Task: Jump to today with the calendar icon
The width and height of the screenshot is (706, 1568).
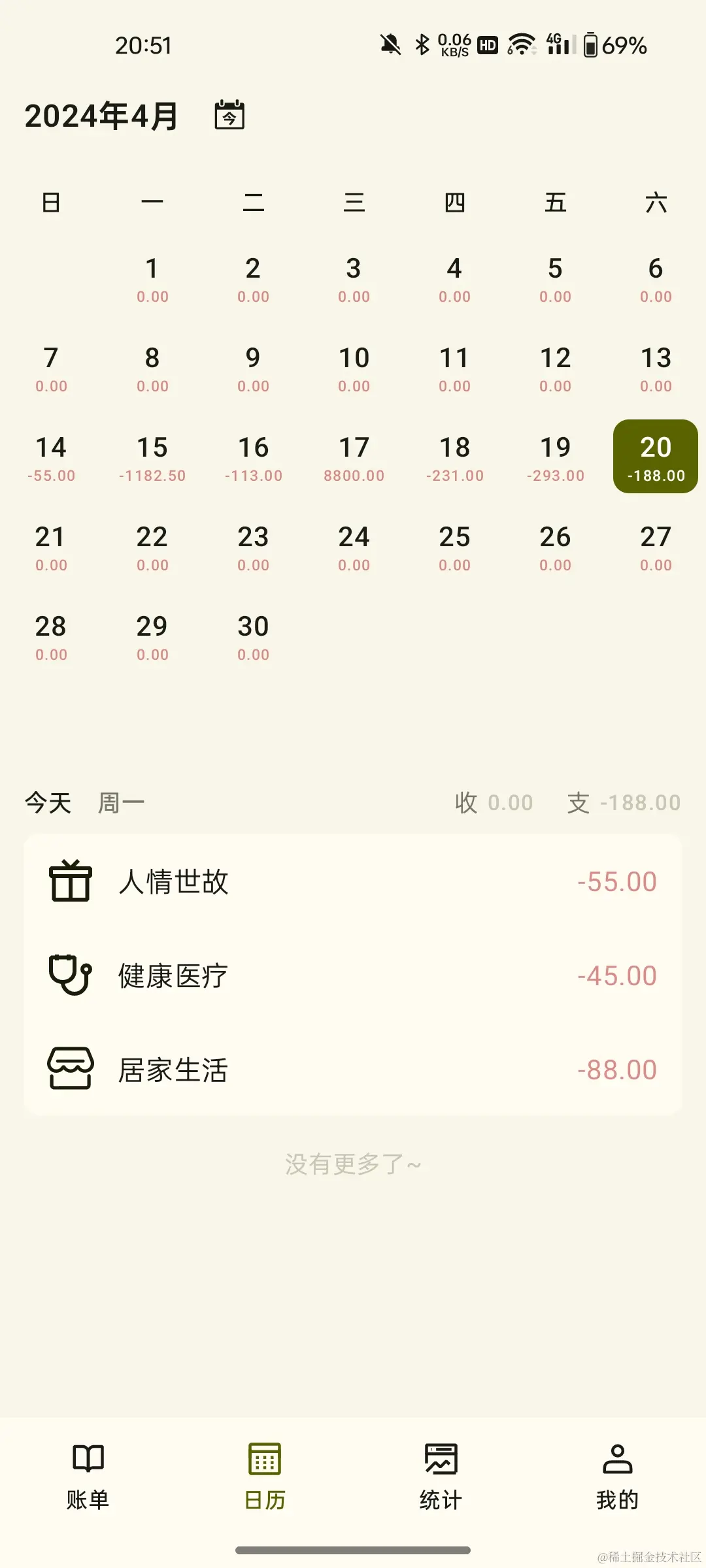Action: coord(229,116)
